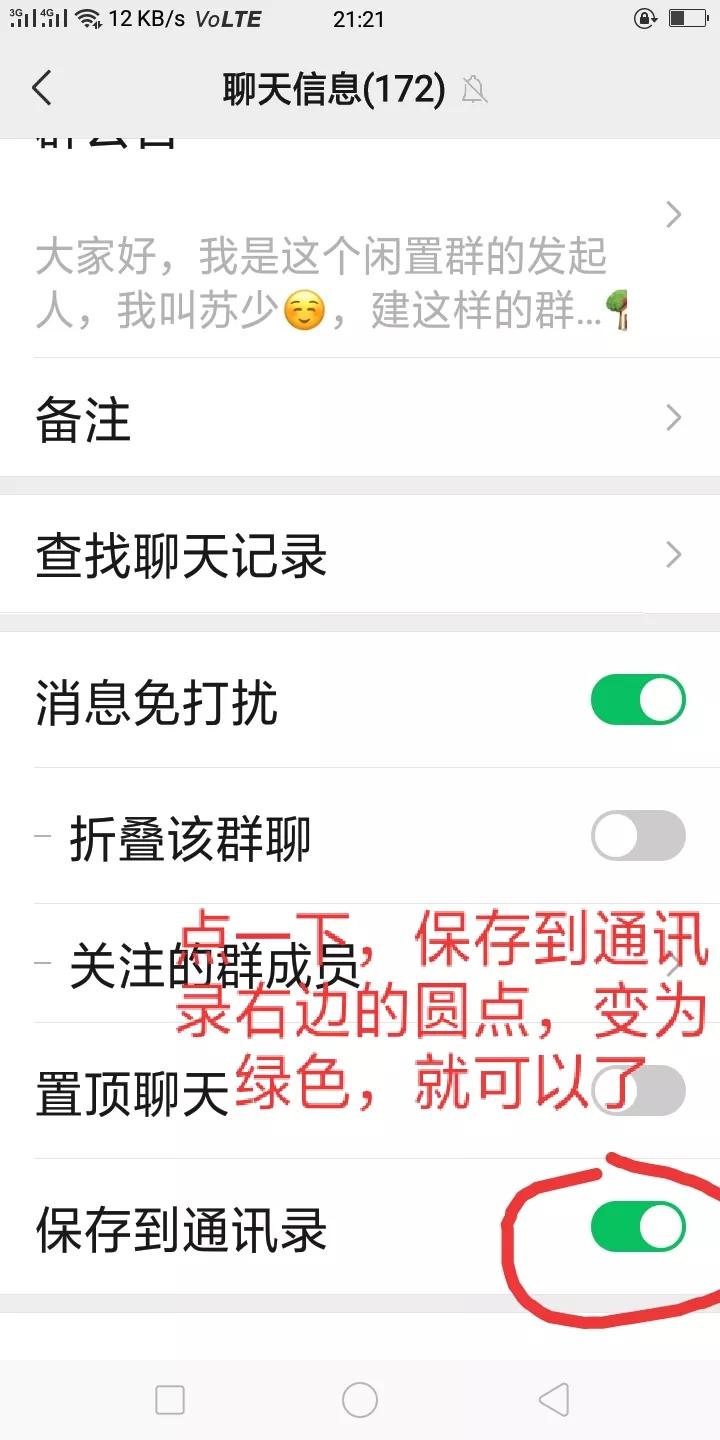
Task: Tap the back arrow to exit chat info
Action: click(42, 88)
